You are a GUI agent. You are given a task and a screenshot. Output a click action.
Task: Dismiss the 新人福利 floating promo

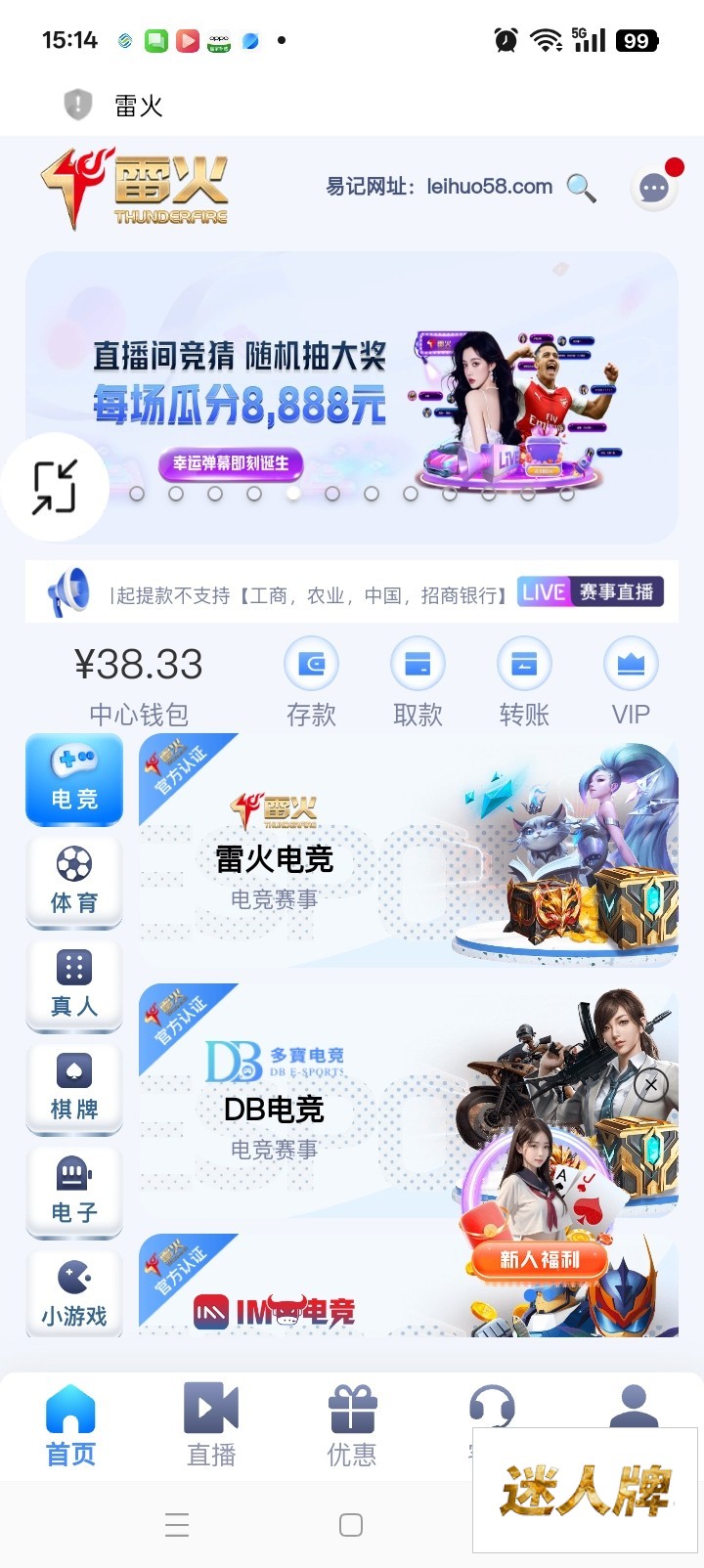(x=651, y=1083)
